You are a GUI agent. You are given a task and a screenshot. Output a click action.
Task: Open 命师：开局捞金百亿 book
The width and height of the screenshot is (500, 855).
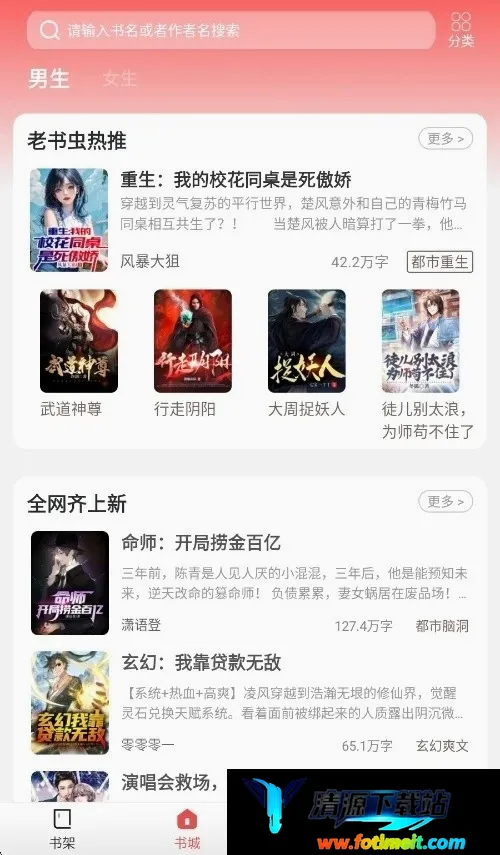coord(250,583)
